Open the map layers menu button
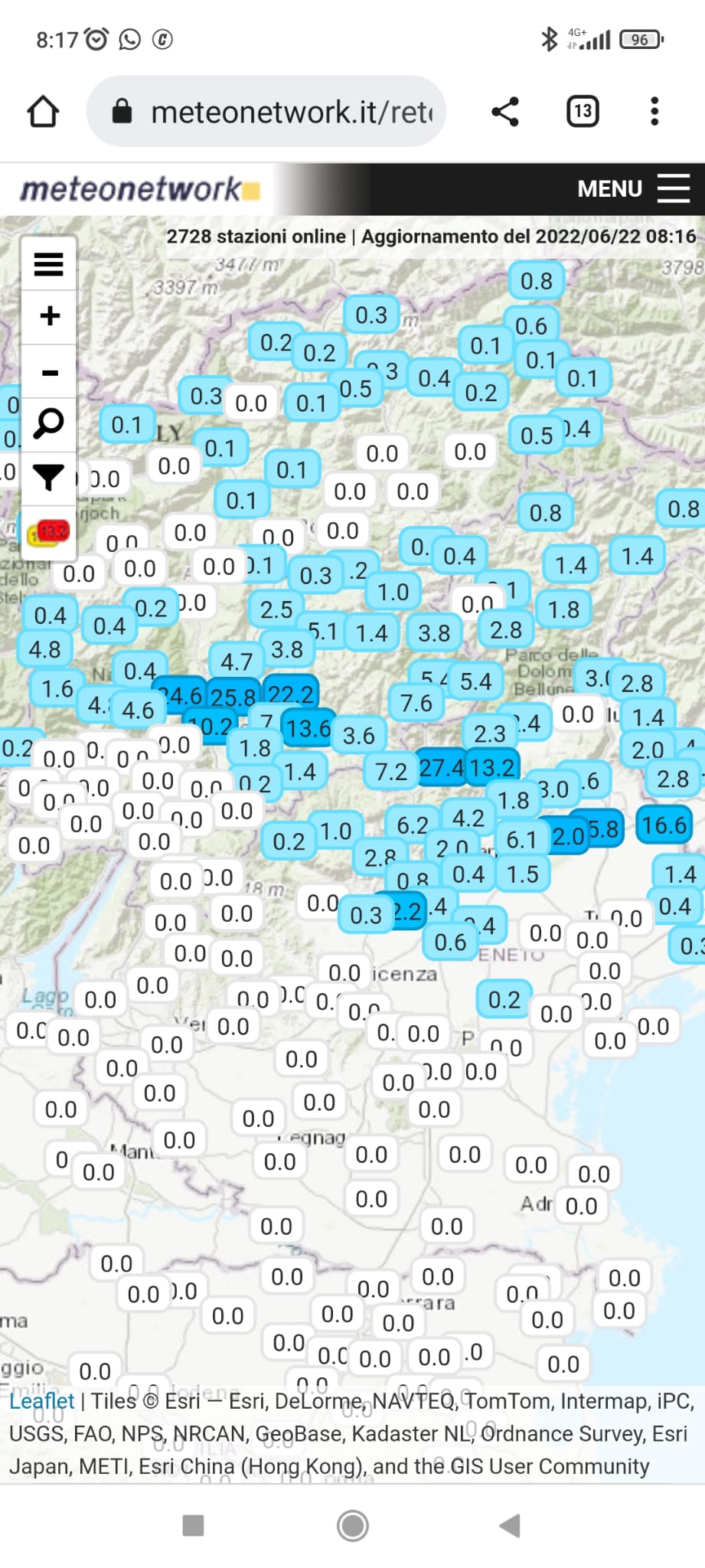 48,265
